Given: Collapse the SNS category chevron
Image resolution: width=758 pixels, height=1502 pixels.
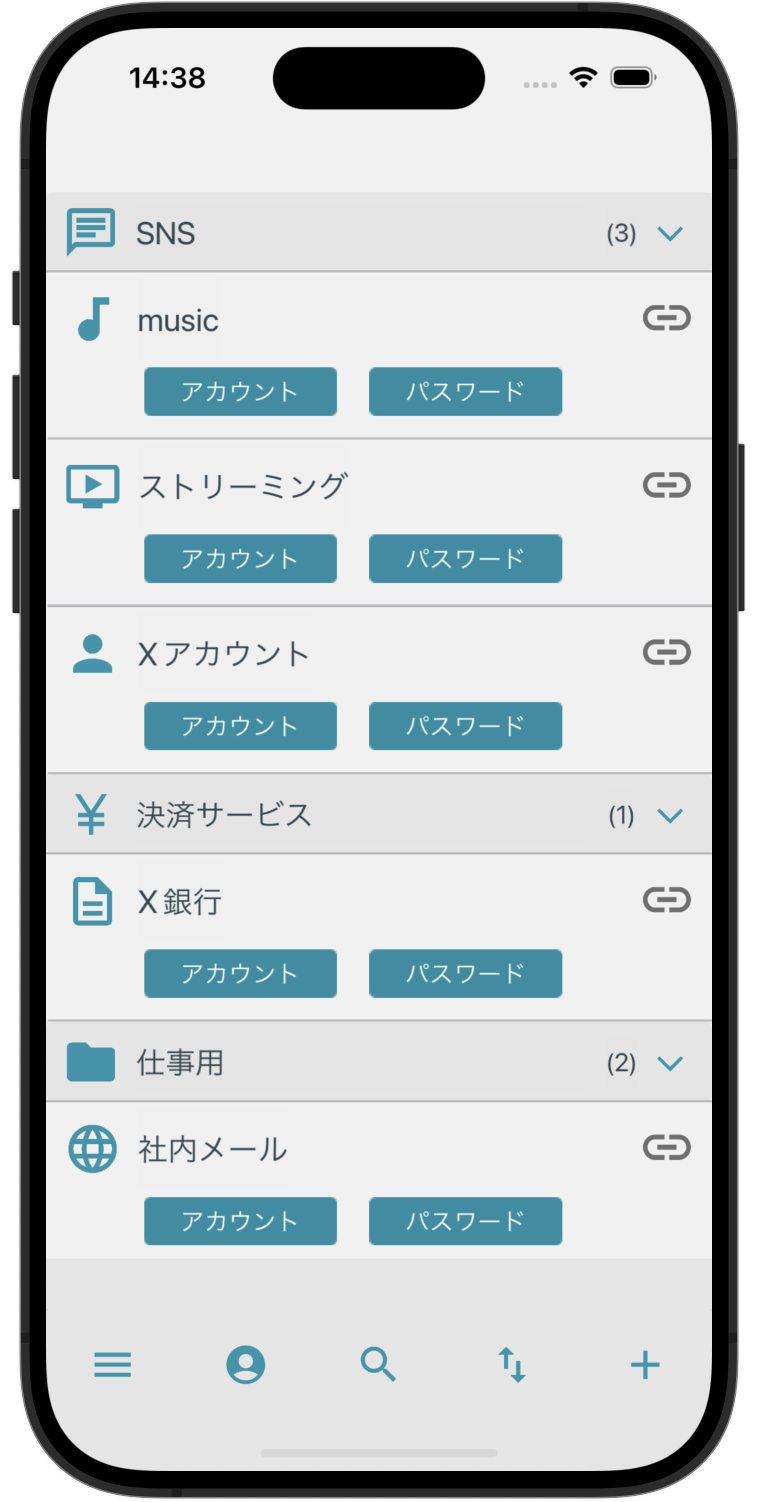Looking at the screenshot, I should [669, 234].
